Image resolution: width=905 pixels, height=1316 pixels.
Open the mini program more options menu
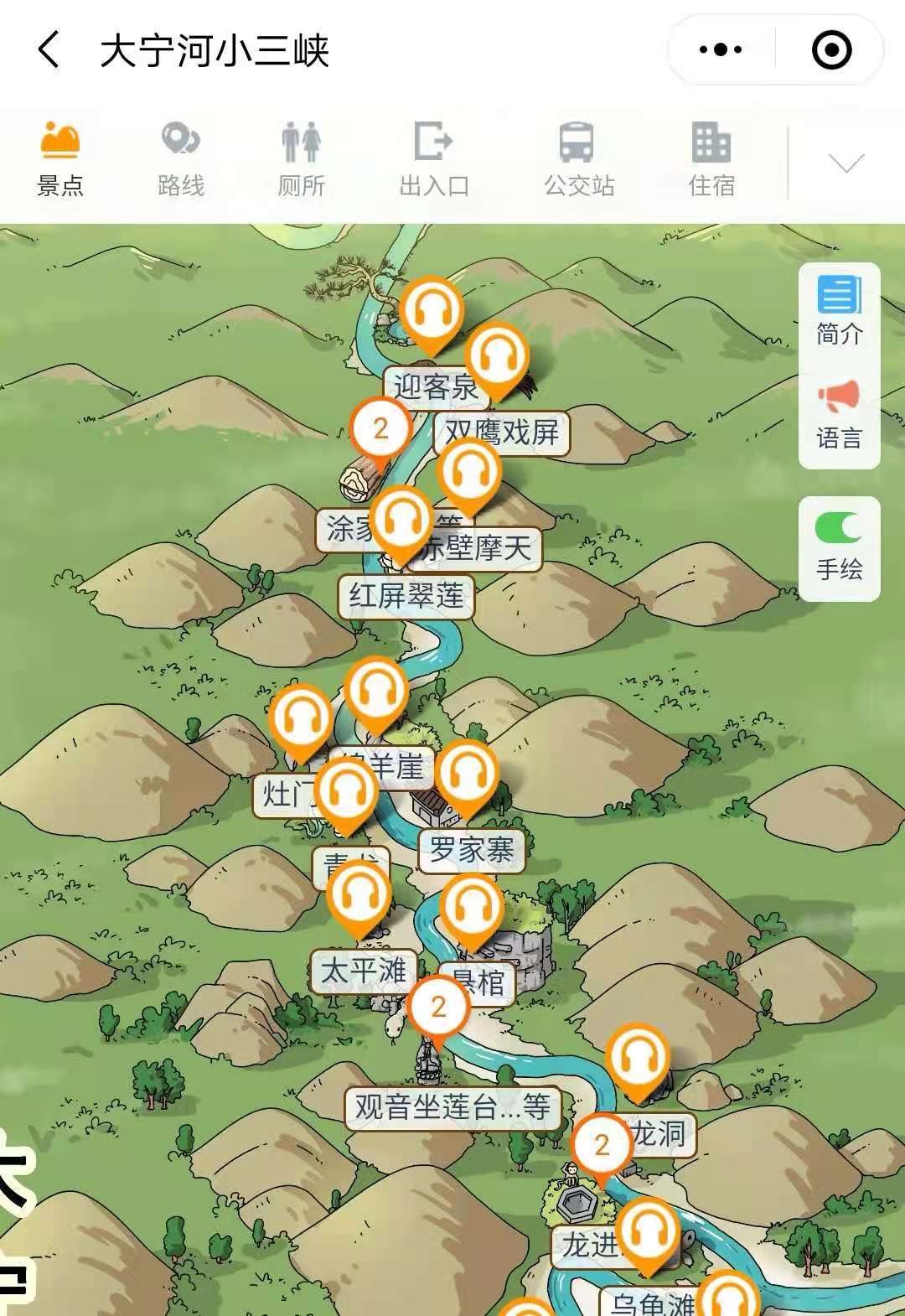tap(721, 50)
